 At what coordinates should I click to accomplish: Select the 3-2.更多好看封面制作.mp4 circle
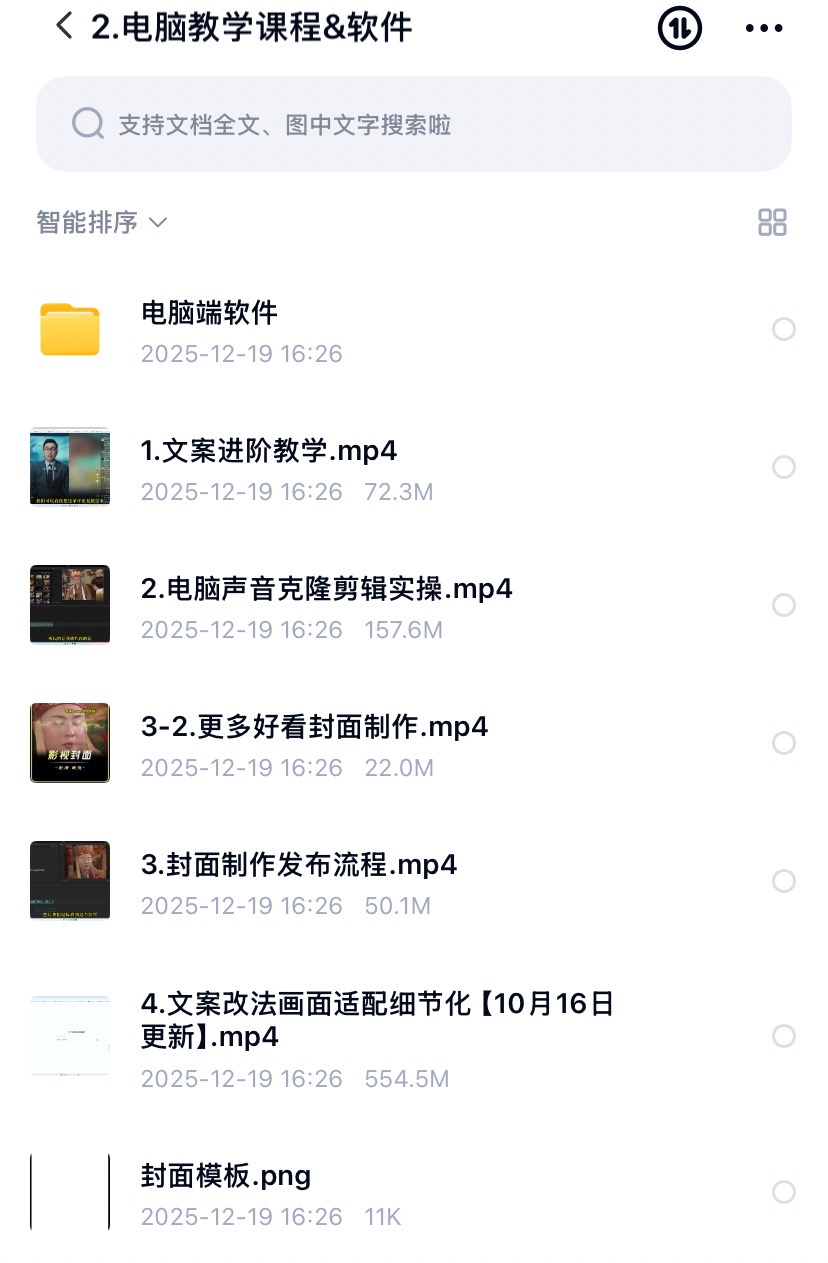(x=784, y=743)
